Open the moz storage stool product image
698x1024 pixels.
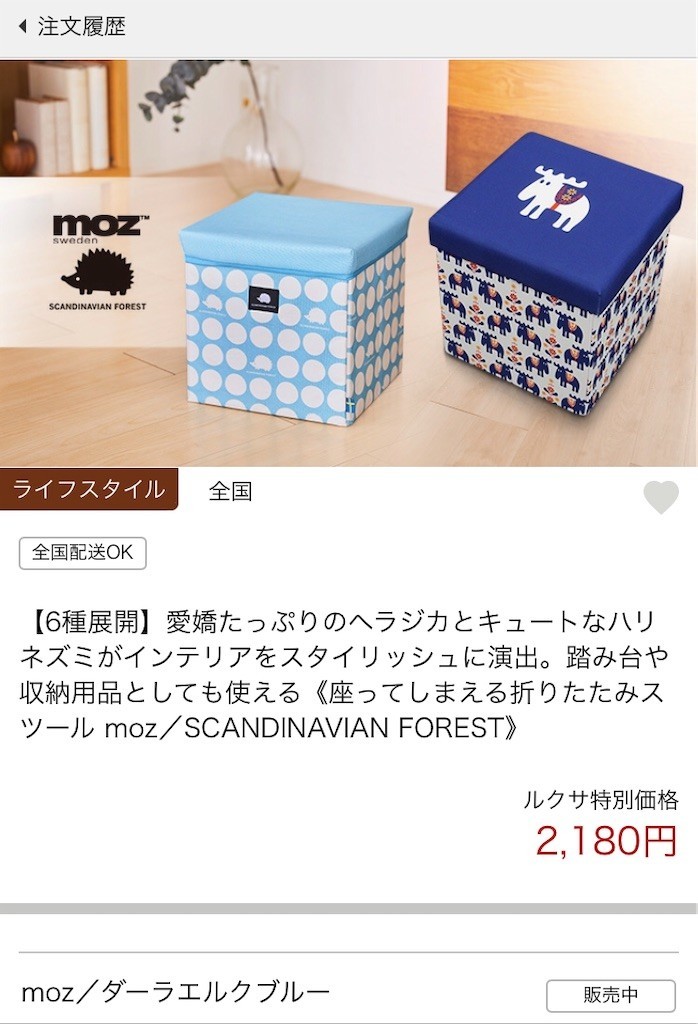(349, 263)
